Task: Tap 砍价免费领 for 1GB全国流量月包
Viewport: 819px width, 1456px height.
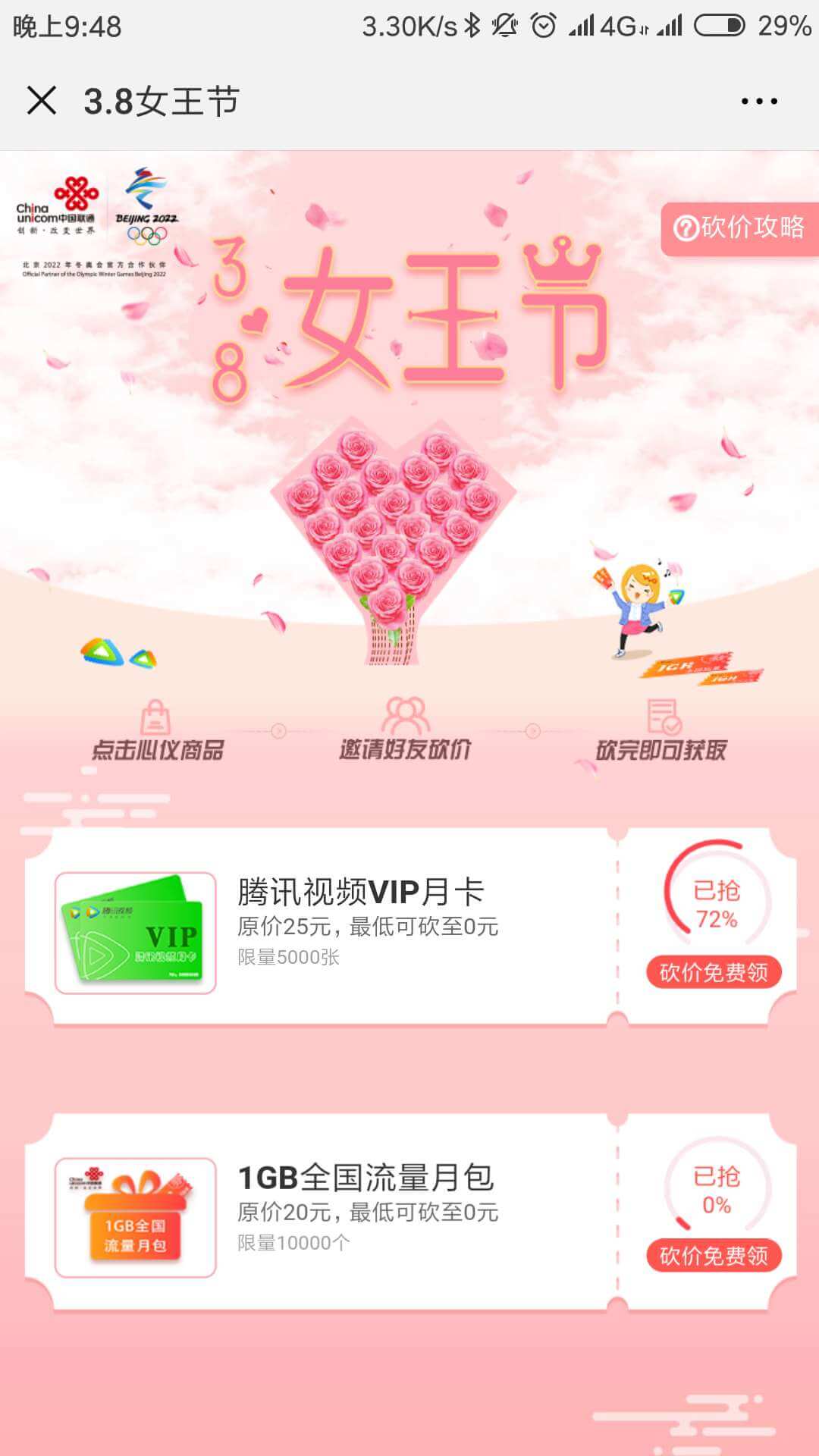Action: [x=713, y=1256]
